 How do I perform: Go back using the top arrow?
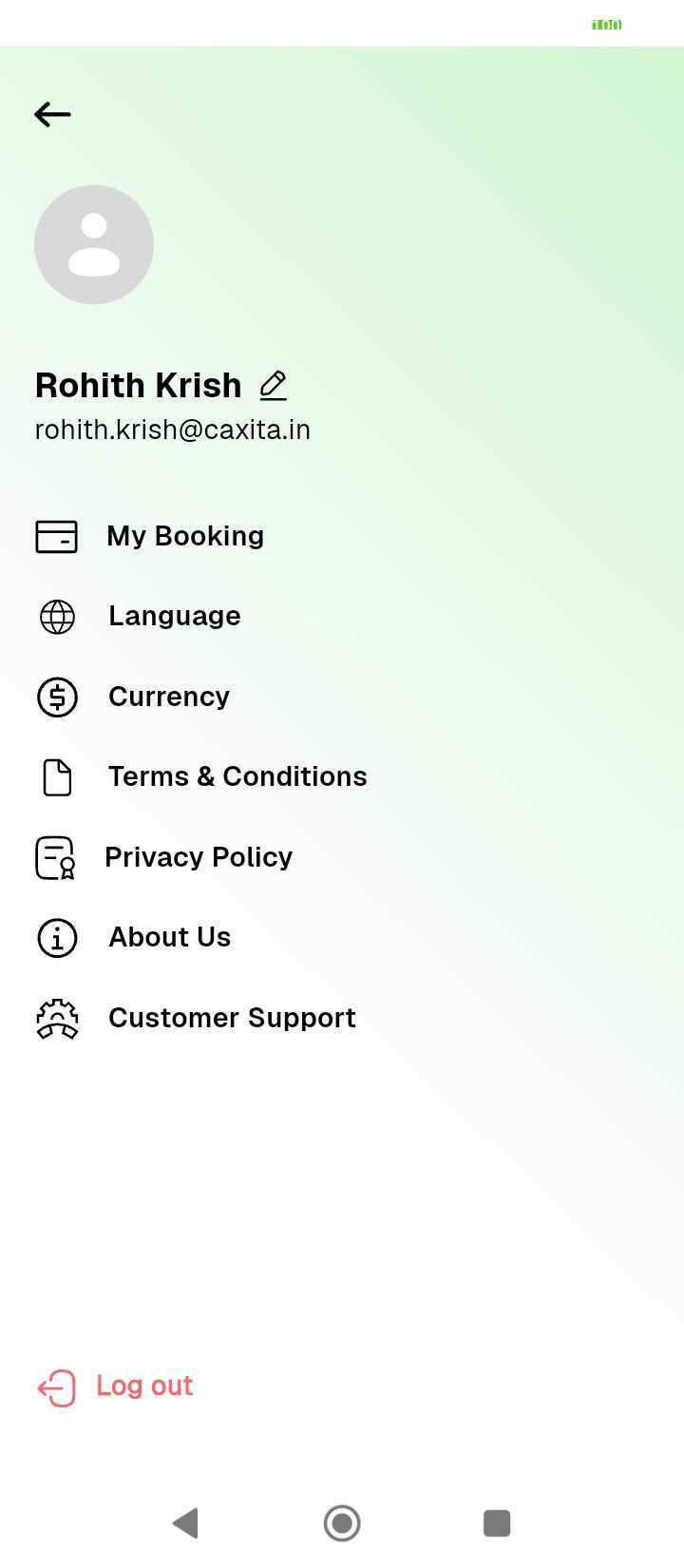(x=52, y=115)
